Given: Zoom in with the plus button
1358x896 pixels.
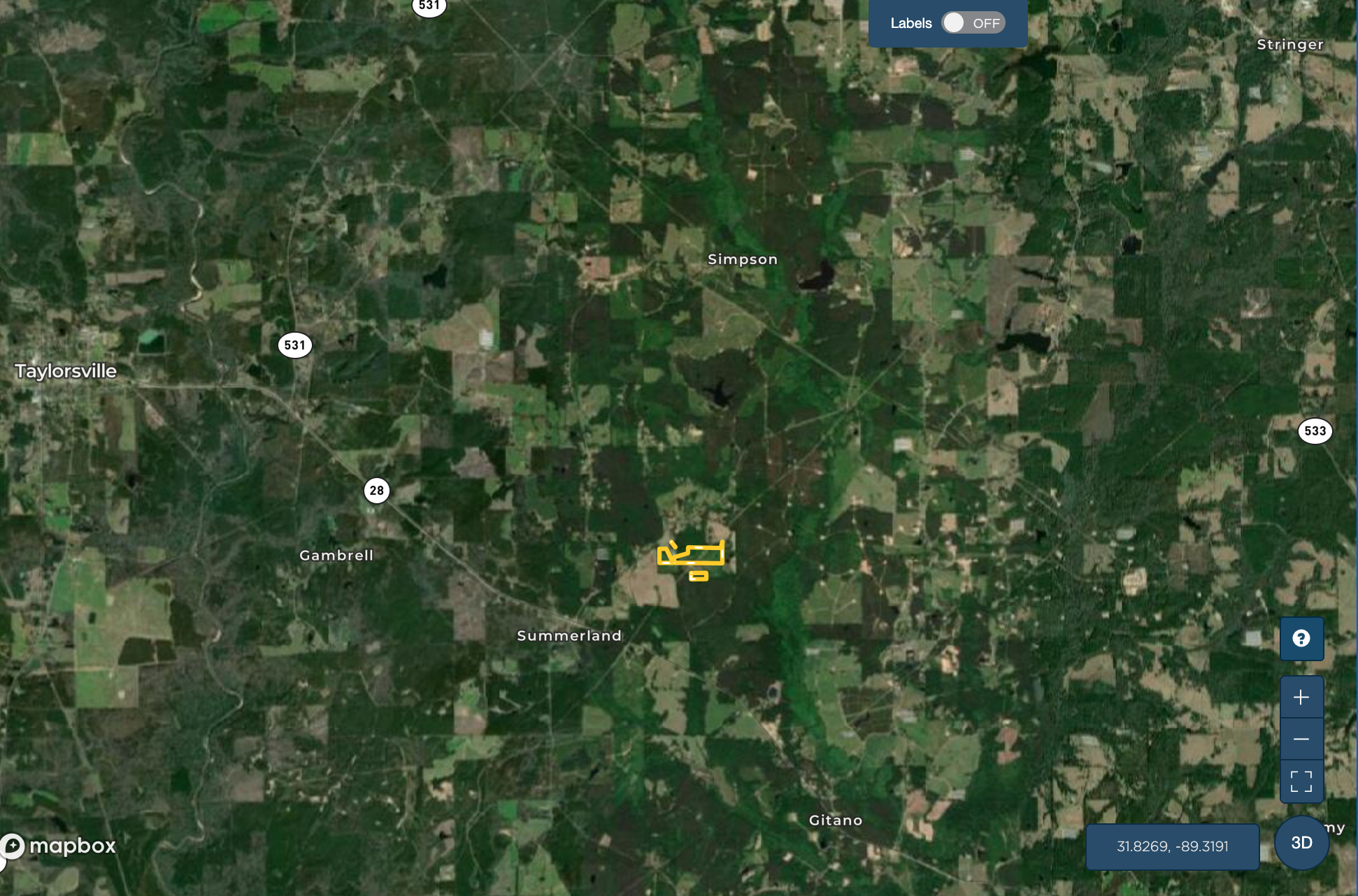Looking at the screenshot, I should pos(1301,697).
